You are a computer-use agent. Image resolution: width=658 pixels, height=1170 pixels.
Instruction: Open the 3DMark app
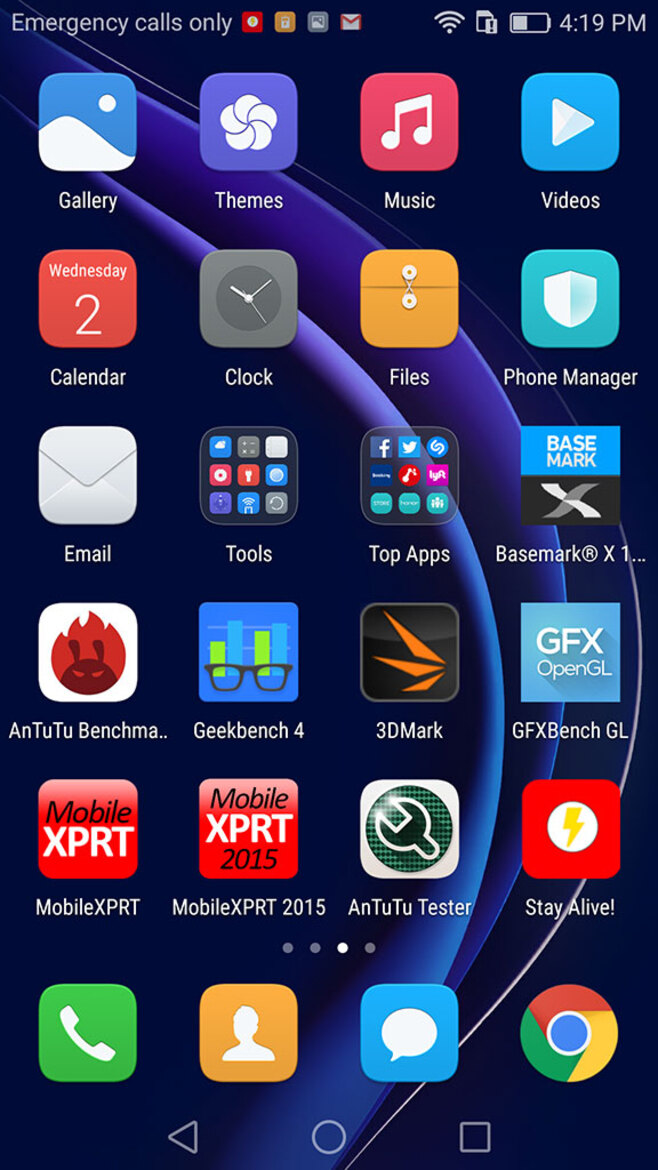(x=409, y=652)
